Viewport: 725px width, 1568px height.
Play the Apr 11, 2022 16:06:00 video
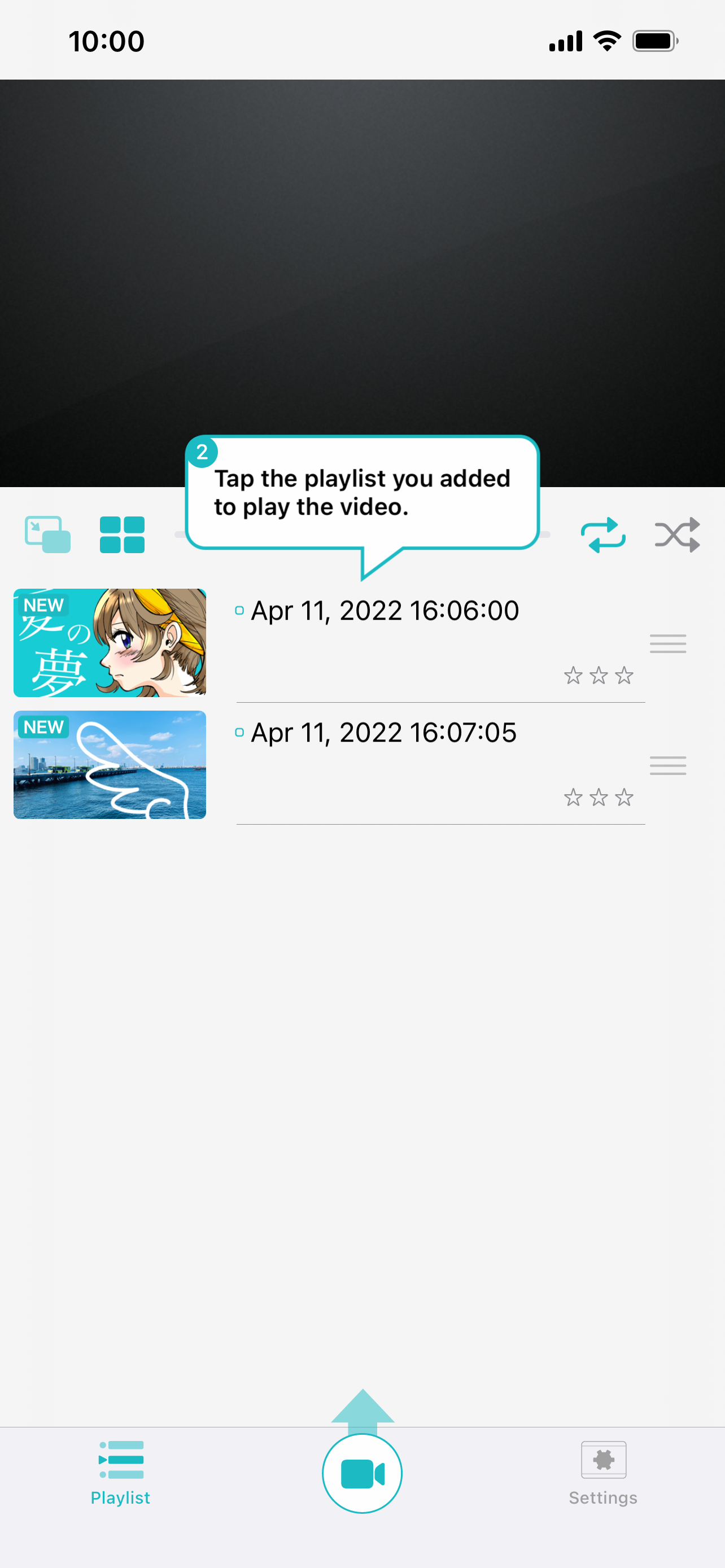click(385, 611)
